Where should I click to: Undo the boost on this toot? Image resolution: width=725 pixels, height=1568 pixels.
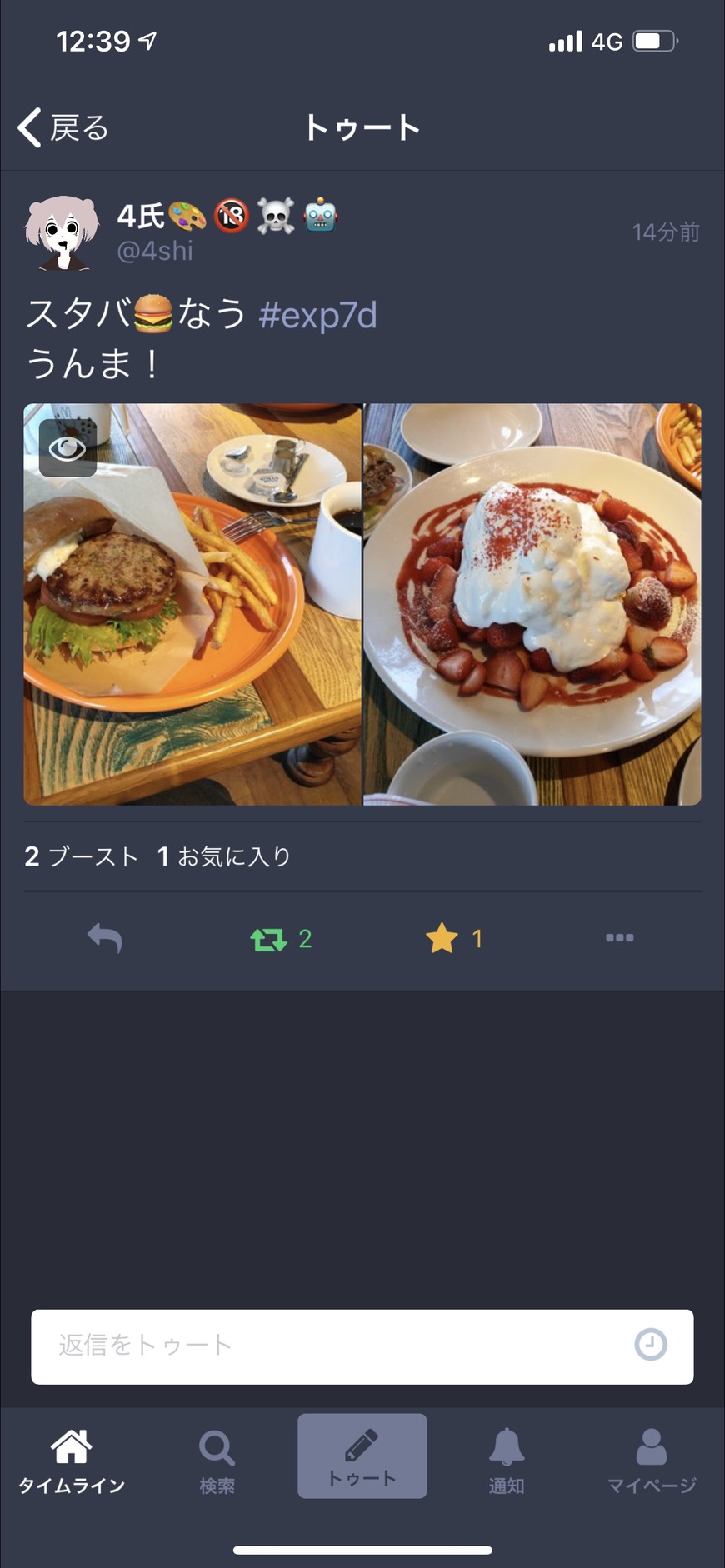coord(281,939)
